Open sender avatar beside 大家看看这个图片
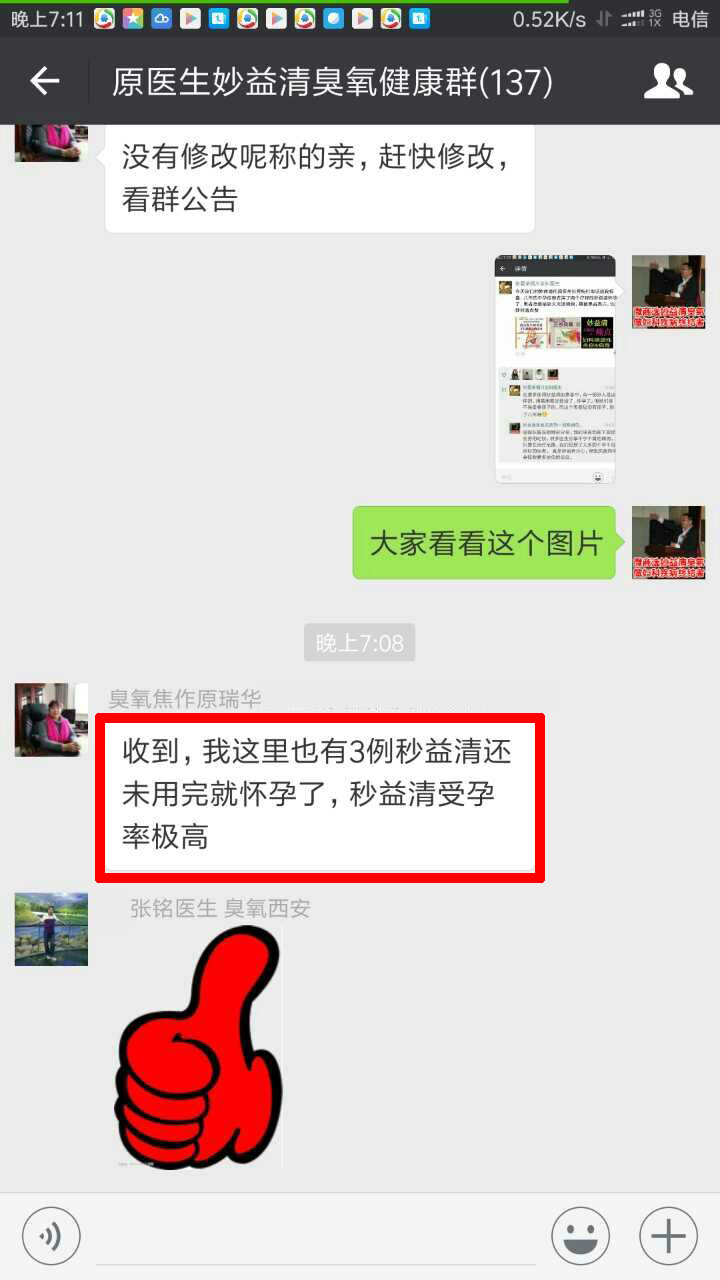Screen dimensions: 720x1280 668,543
